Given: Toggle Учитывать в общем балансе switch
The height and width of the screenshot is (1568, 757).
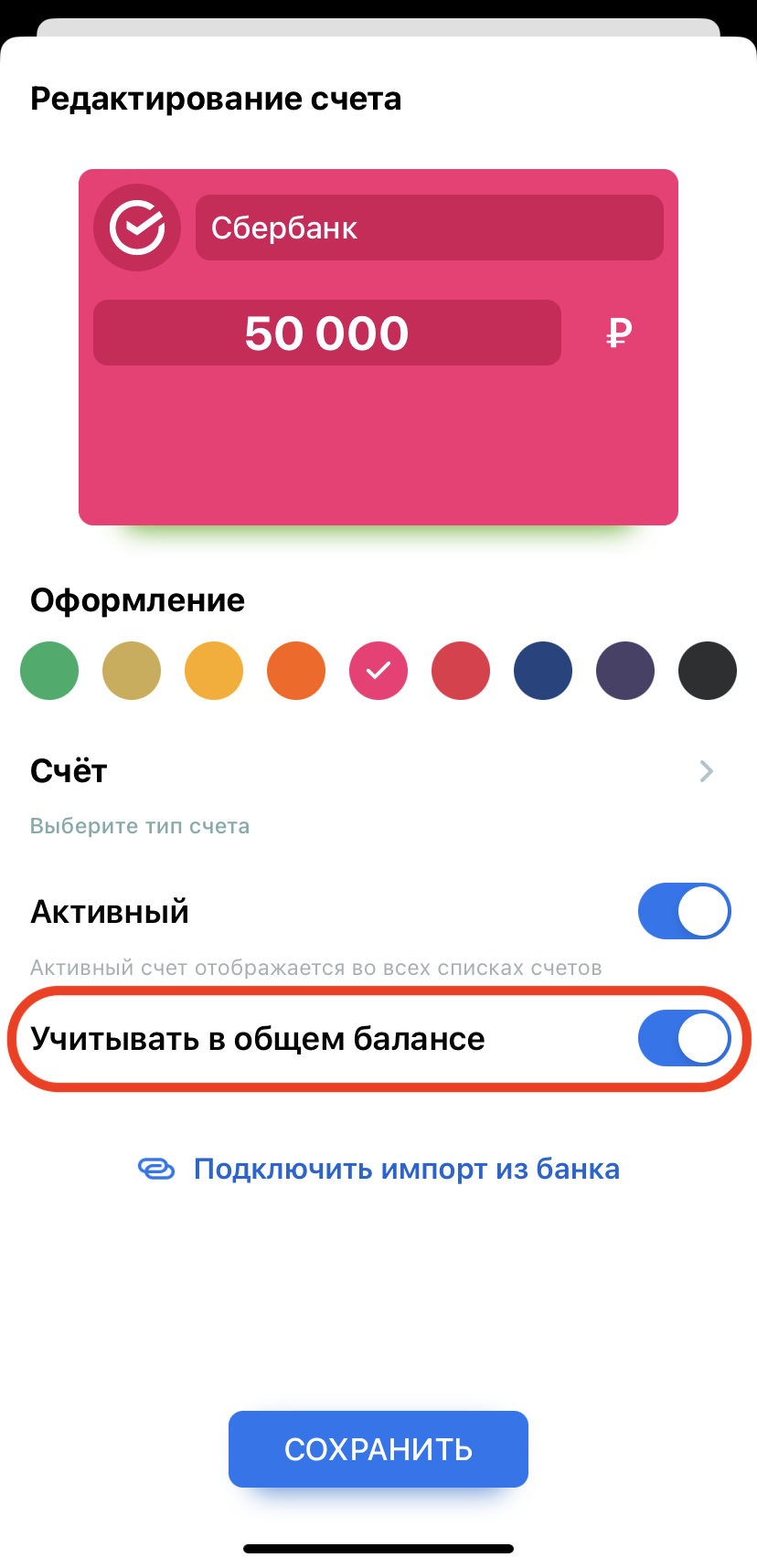Looking at the screenshot, I should pos(684,1038).
